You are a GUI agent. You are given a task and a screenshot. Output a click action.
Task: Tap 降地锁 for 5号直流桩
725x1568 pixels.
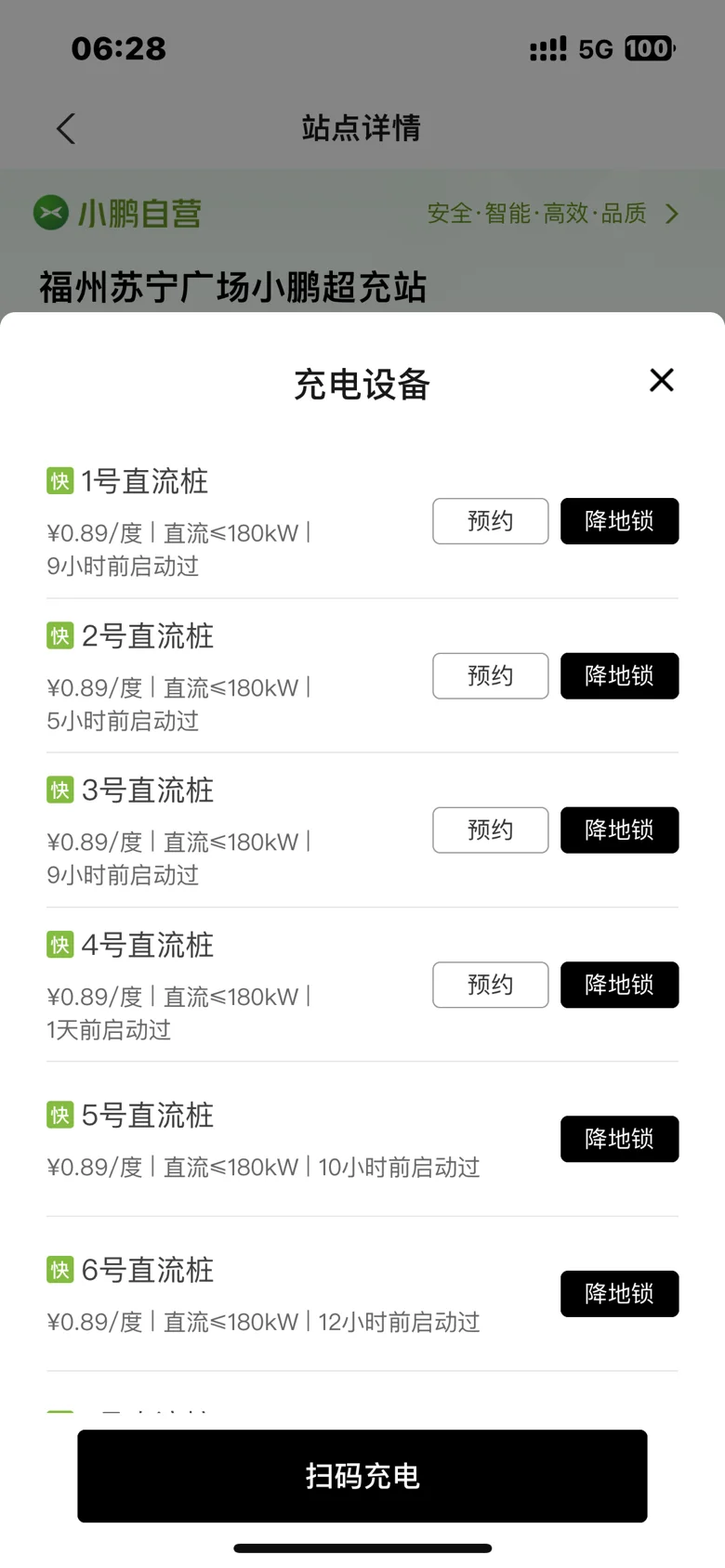click(x=619, y=1139)
